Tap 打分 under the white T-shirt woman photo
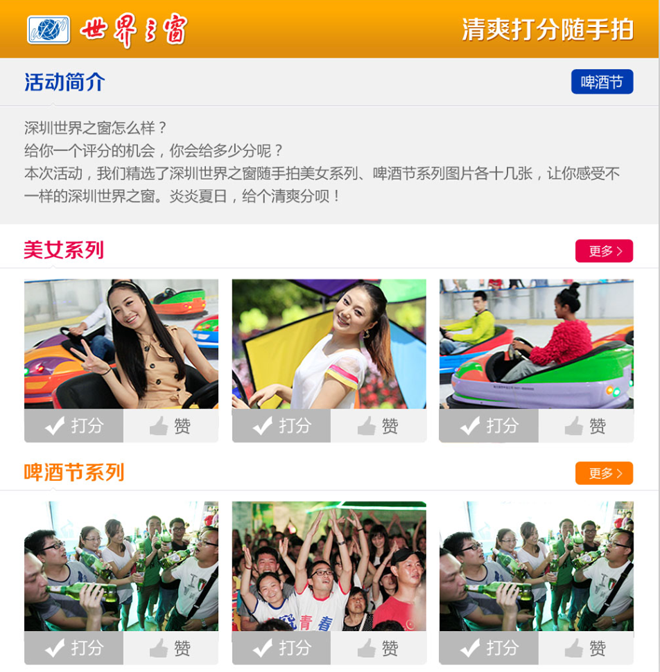The image size is (660, 672). (281, 426)
